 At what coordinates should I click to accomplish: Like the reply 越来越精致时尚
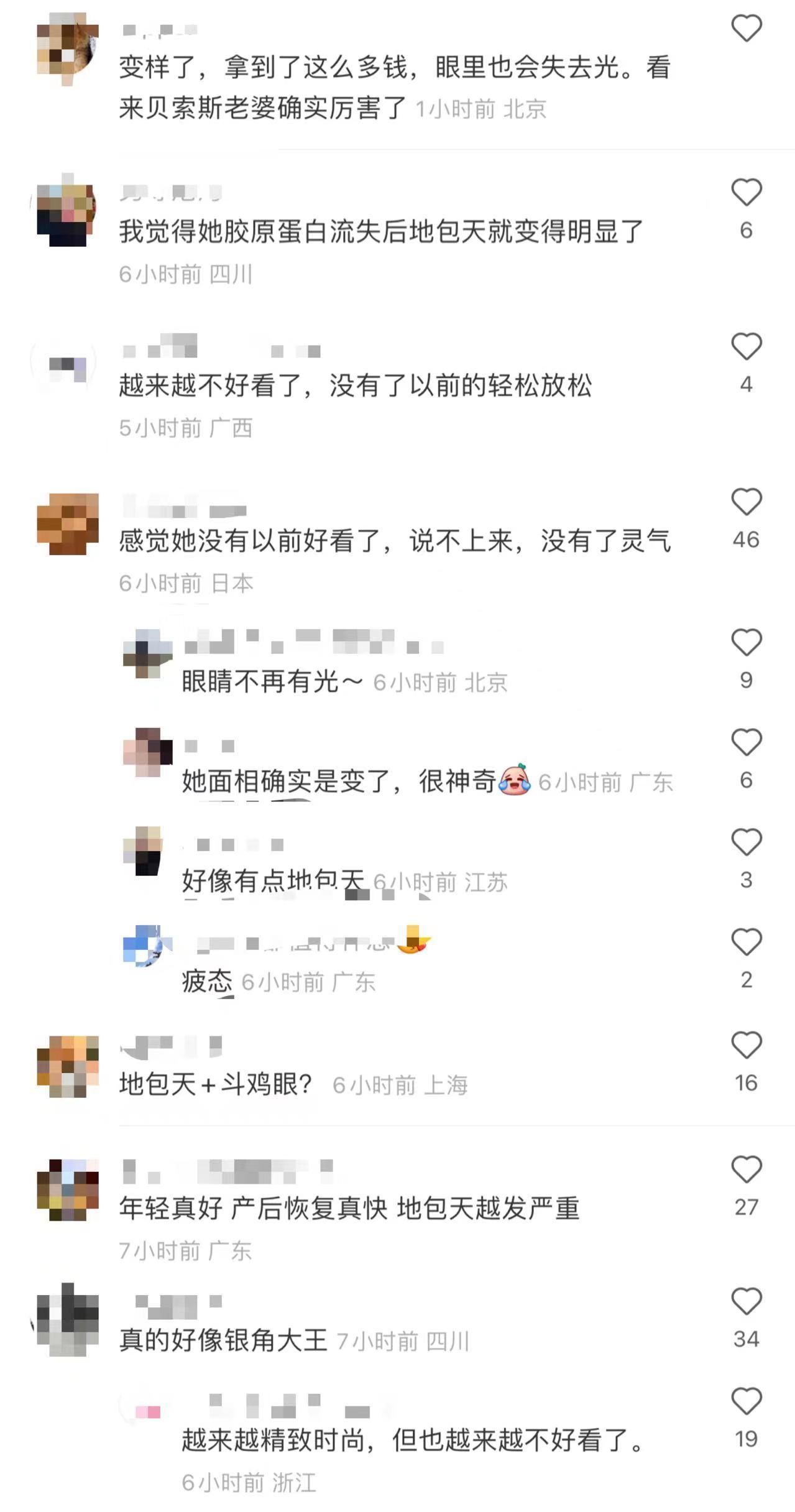coord(746,1401)
